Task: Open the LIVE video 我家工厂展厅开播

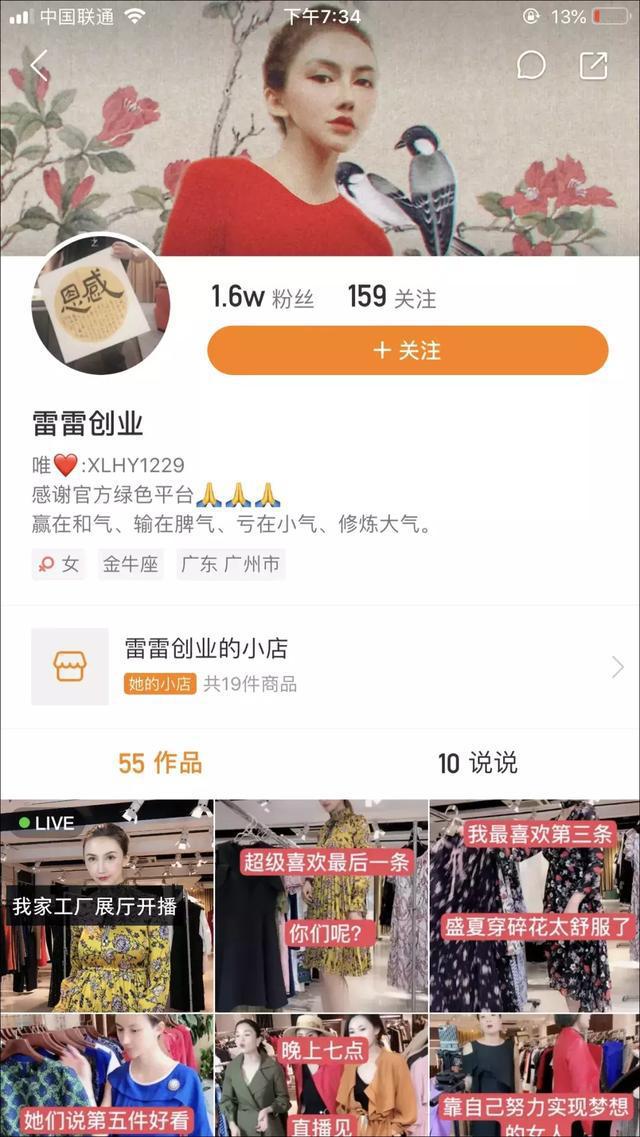Action: (106, 905)
